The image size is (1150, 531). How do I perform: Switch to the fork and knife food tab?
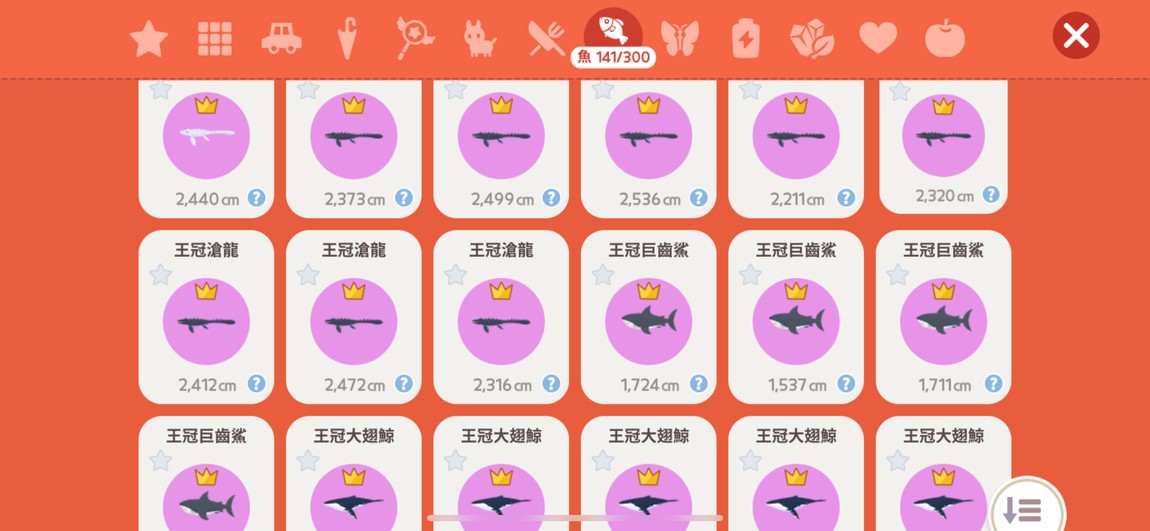coord(547,39)
